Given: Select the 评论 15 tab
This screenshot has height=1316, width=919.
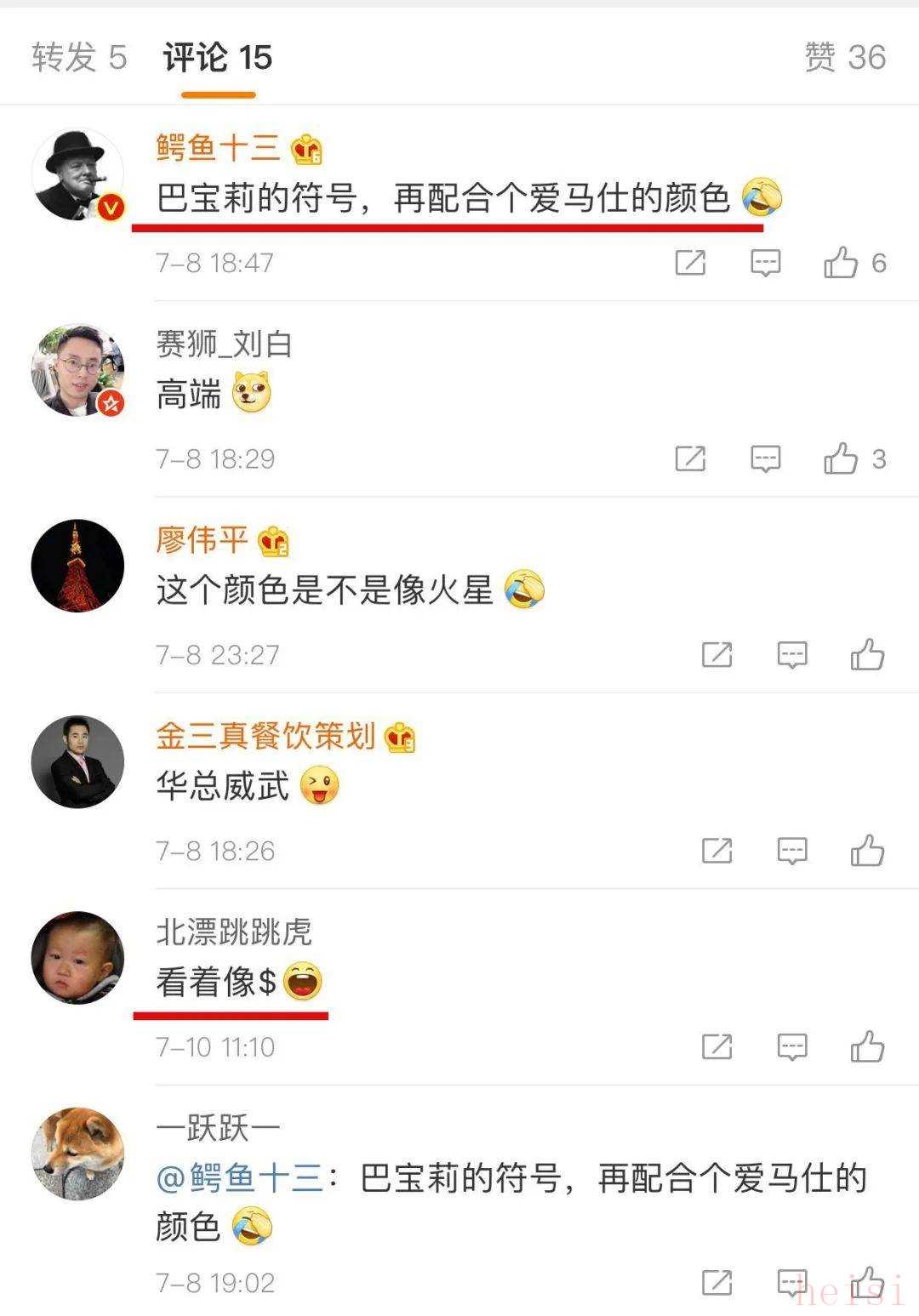Looking at the screenshot, I should (x=217, y=58).
